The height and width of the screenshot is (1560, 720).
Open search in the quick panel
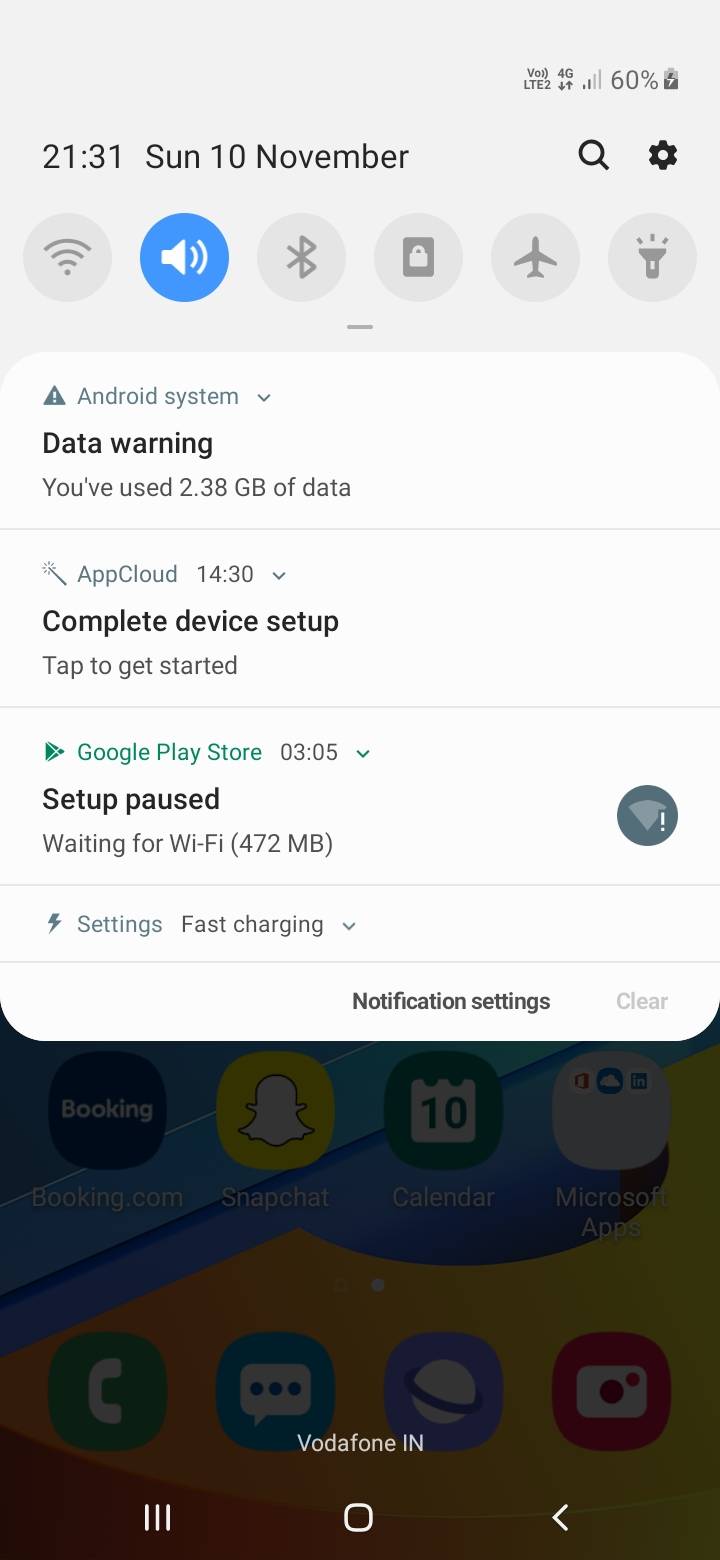click(593, 156)
